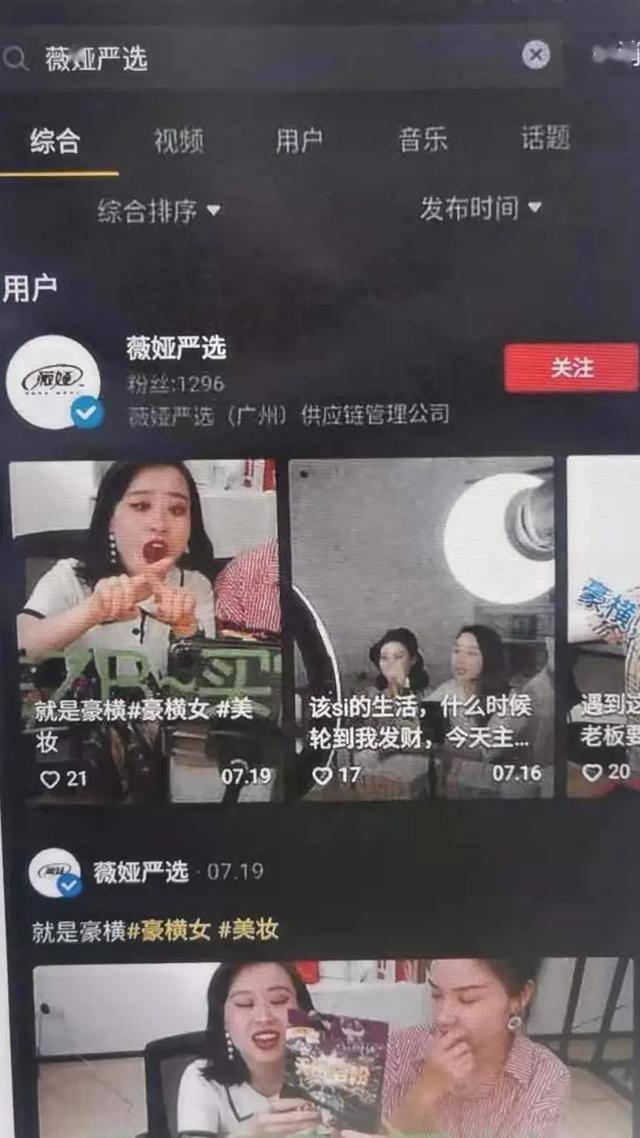640x1138 pixels.
Task: Expand the 发布时间 filter dropdown
Action: pos(480,209)
